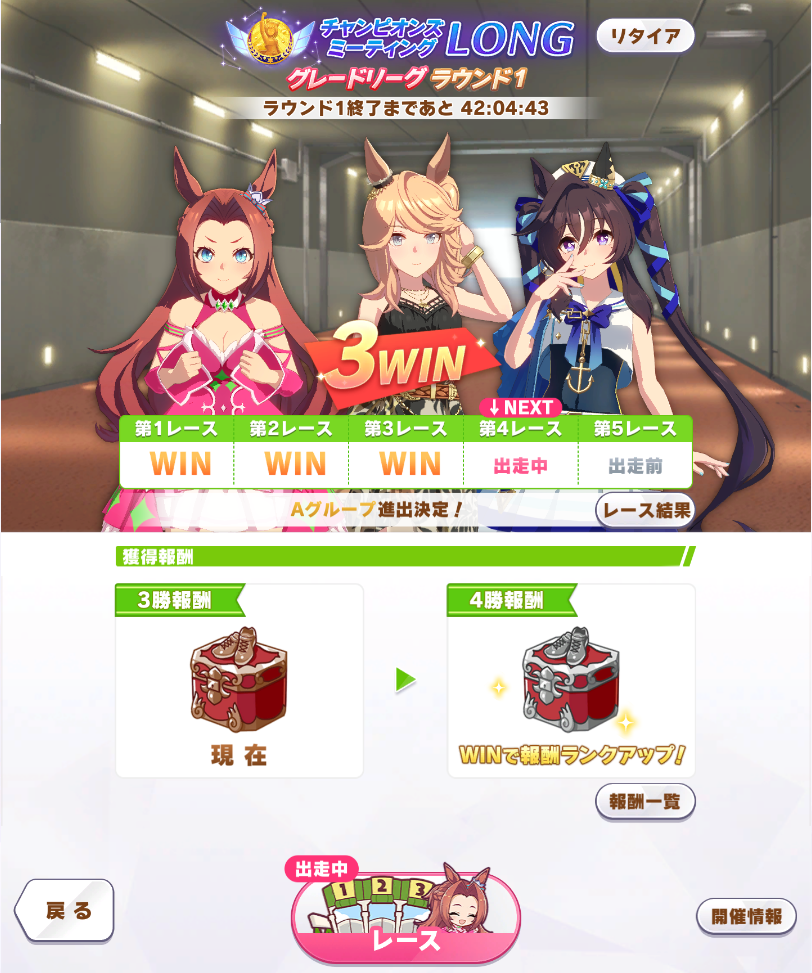Go back with the 戻る button
812x973 pixels.
65,910
